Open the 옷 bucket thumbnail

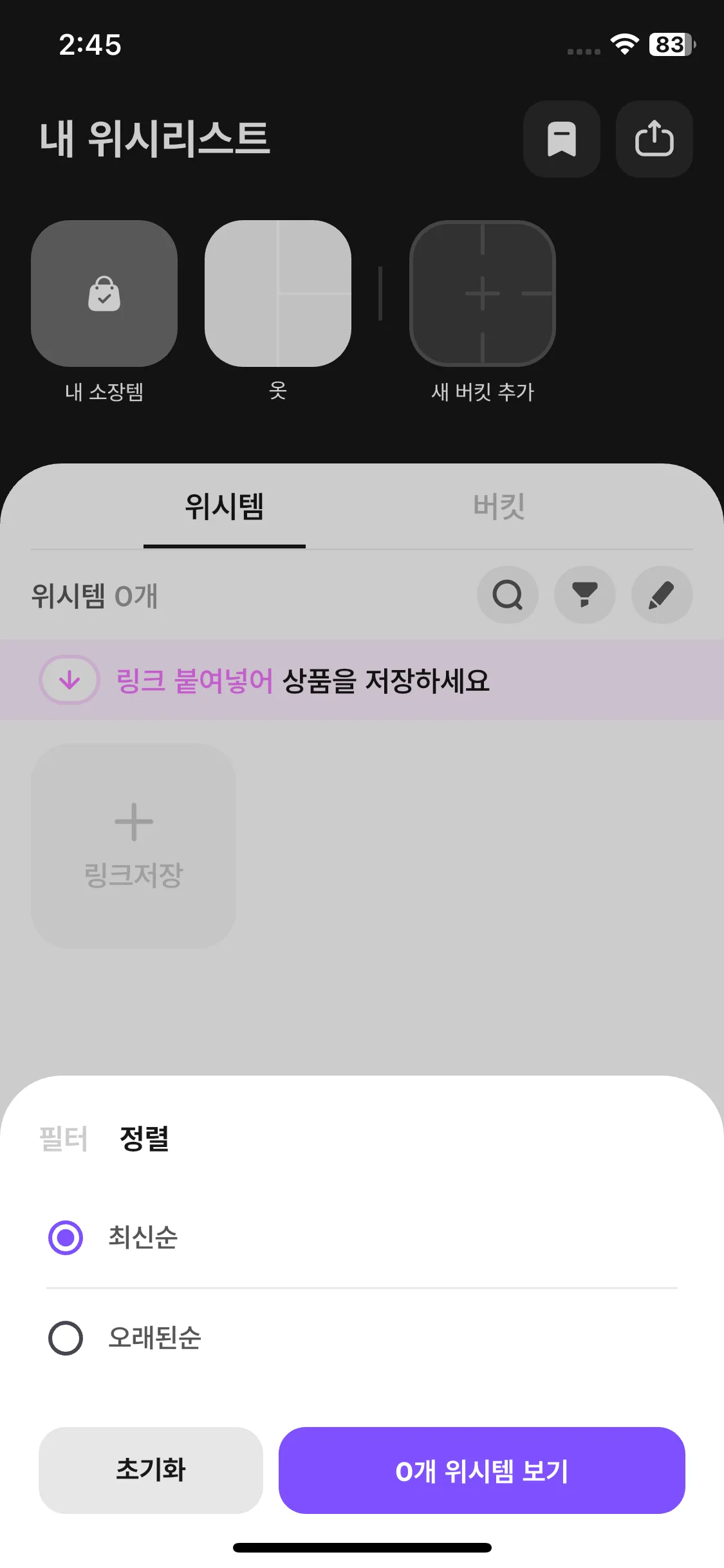click(x=278, y=293)
